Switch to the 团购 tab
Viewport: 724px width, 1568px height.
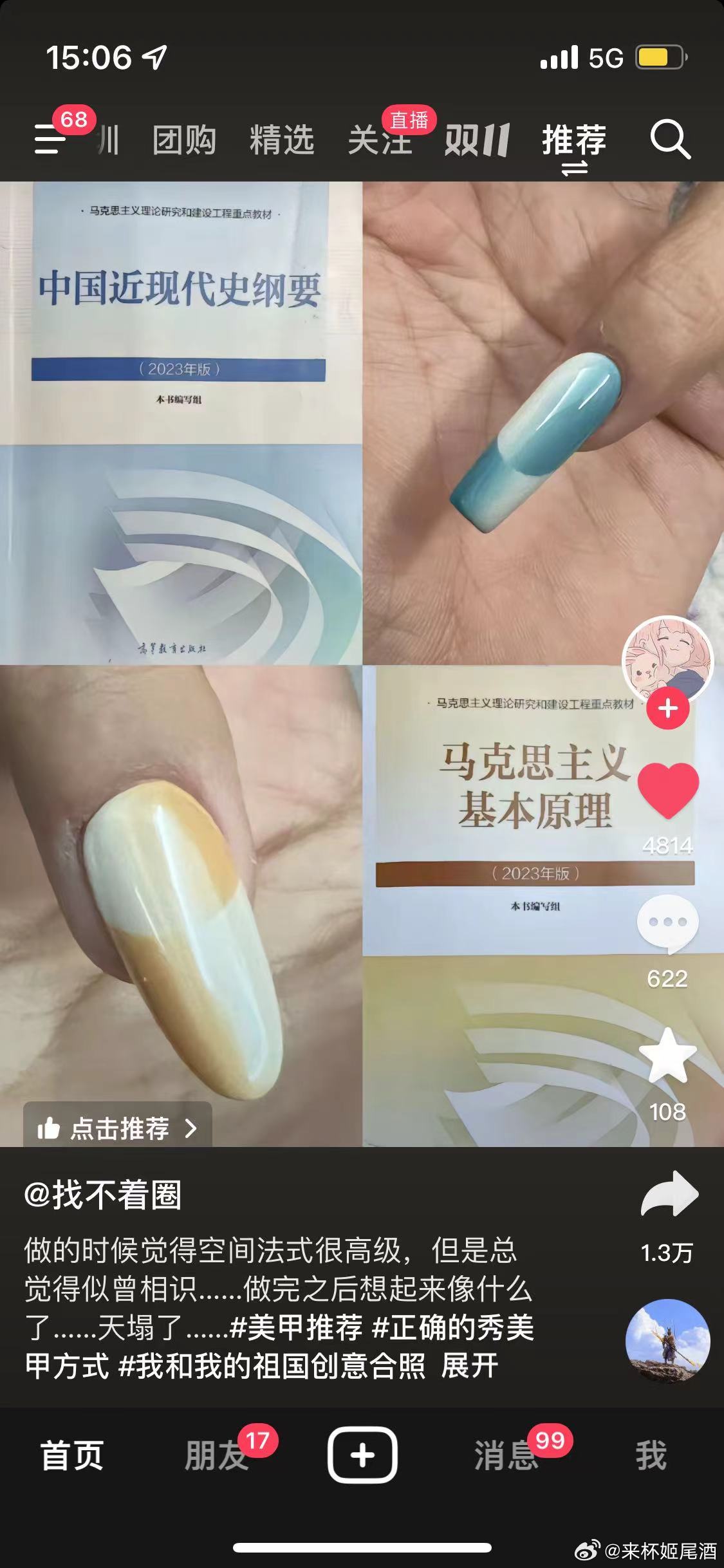[x=184, y=140]
